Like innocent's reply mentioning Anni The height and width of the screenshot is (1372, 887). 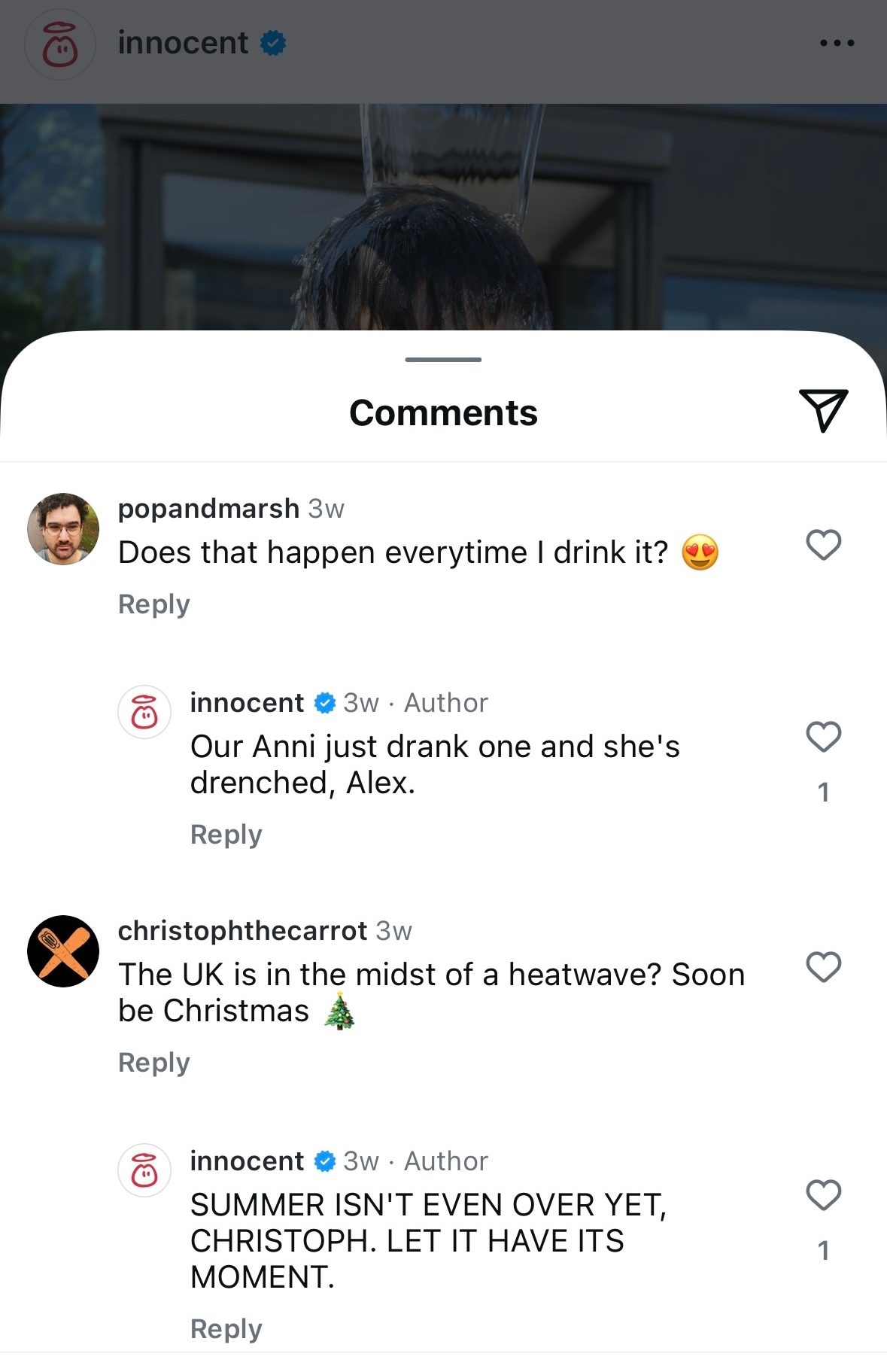click(x=823, y=737)
